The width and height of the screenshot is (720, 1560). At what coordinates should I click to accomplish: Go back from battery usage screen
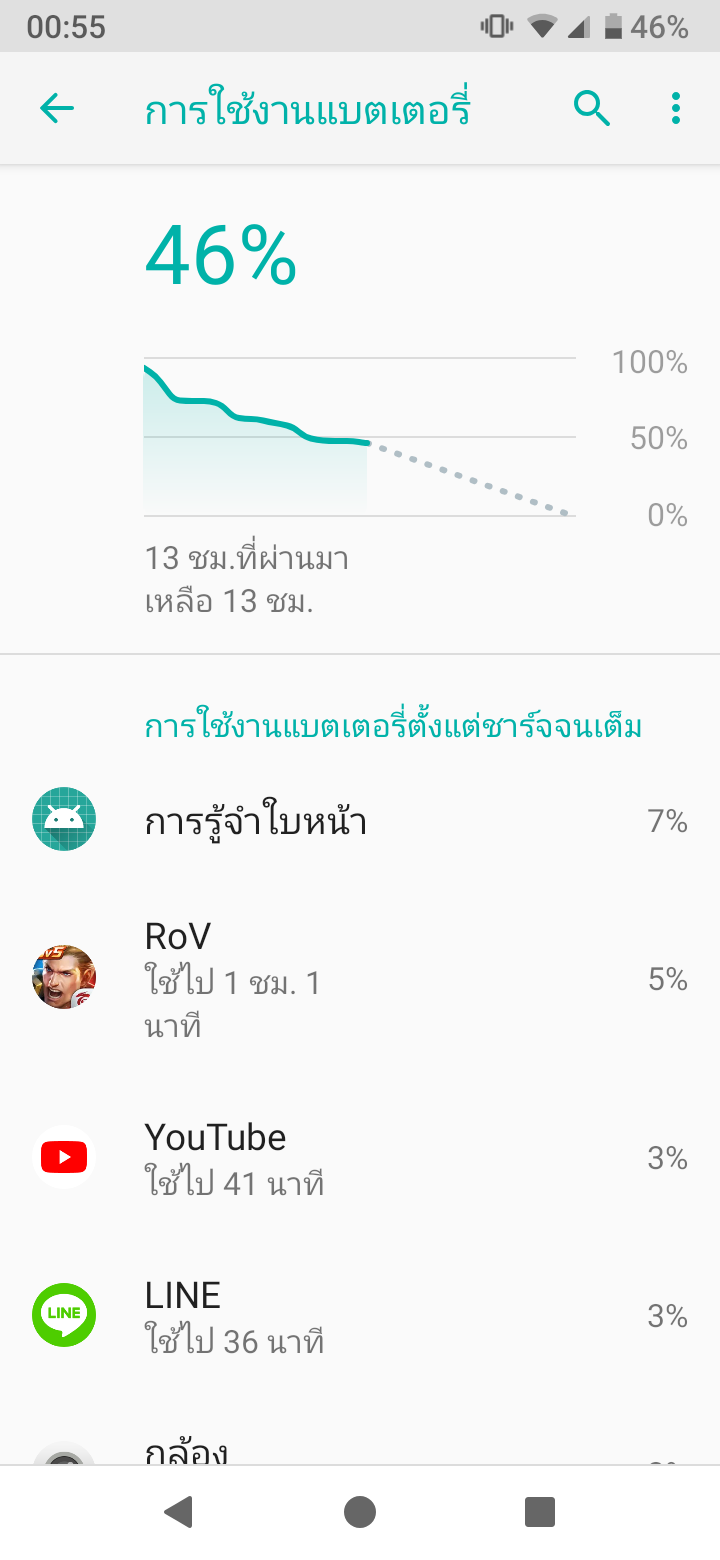(57, 108)
